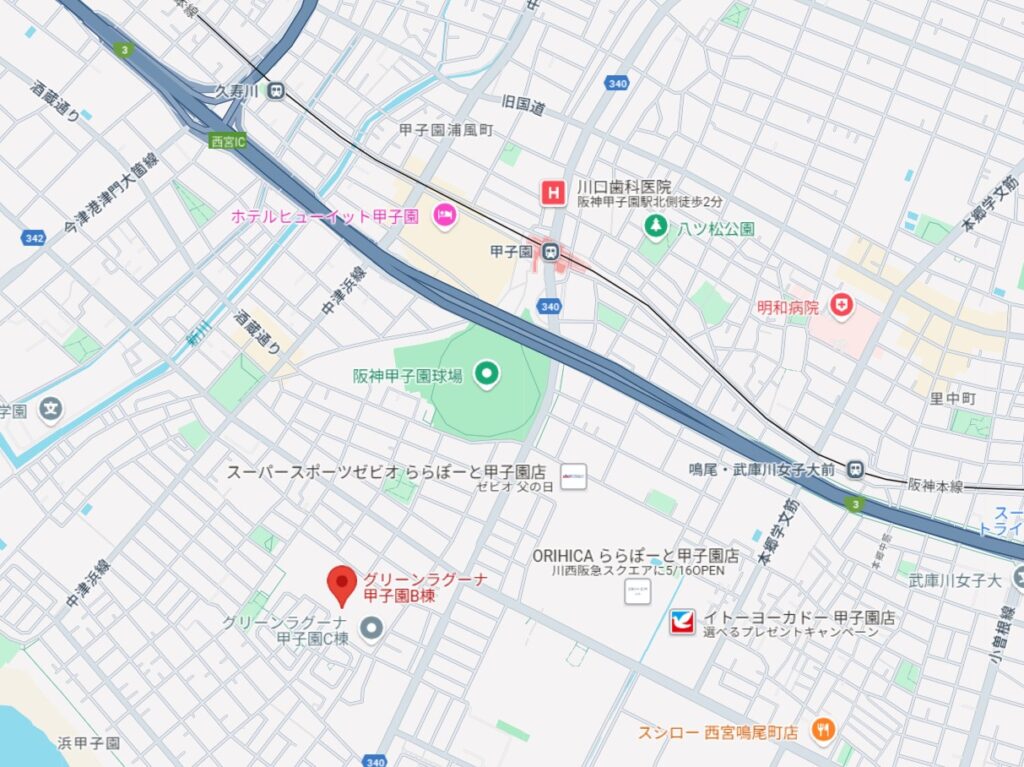
Task: Open the ORIHICA ららぽーと甲子園店 marker
Action: (638, 590)
